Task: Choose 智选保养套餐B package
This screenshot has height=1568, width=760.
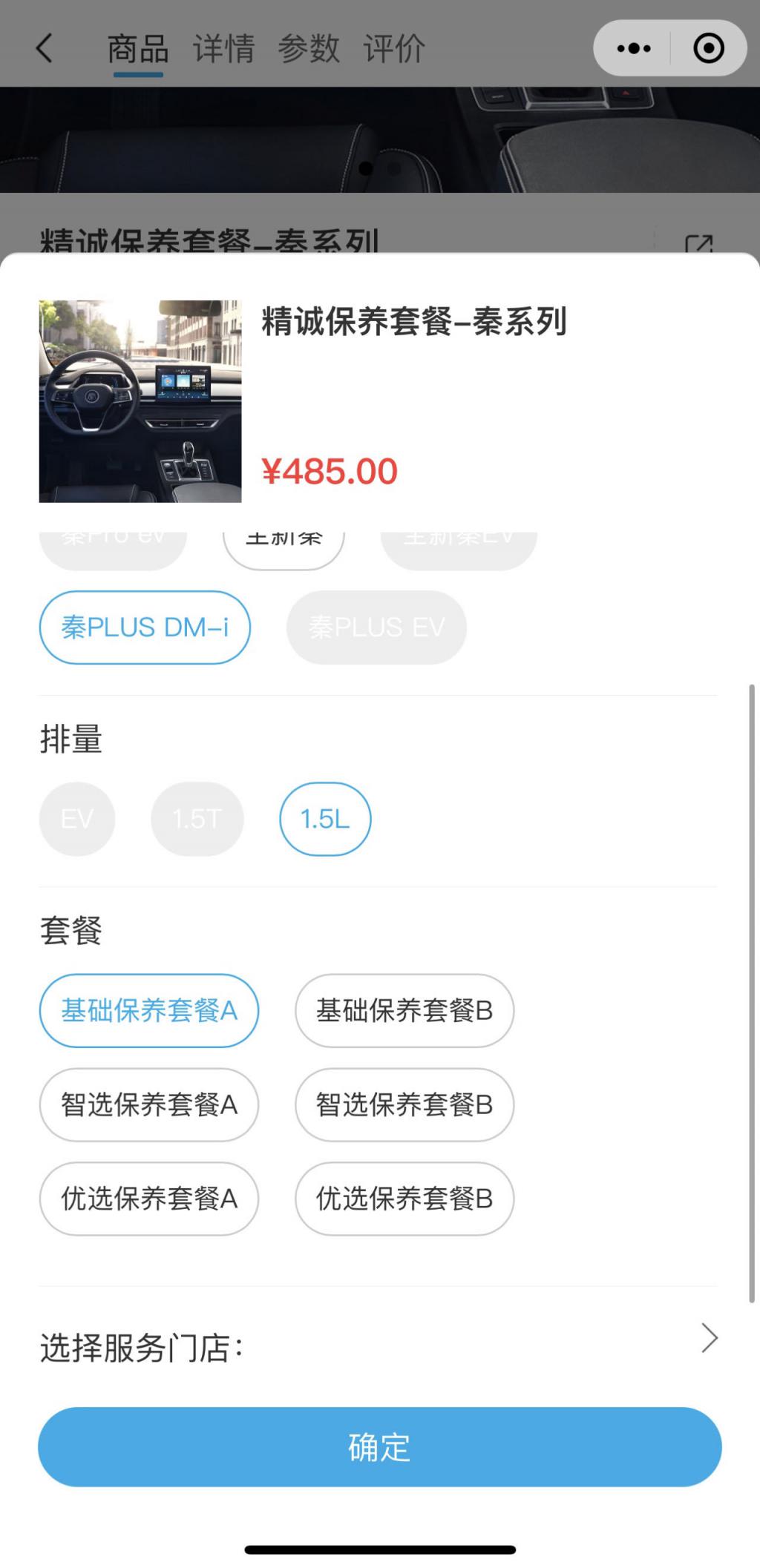Action: pyautogui.click(x=404, y=1104)
